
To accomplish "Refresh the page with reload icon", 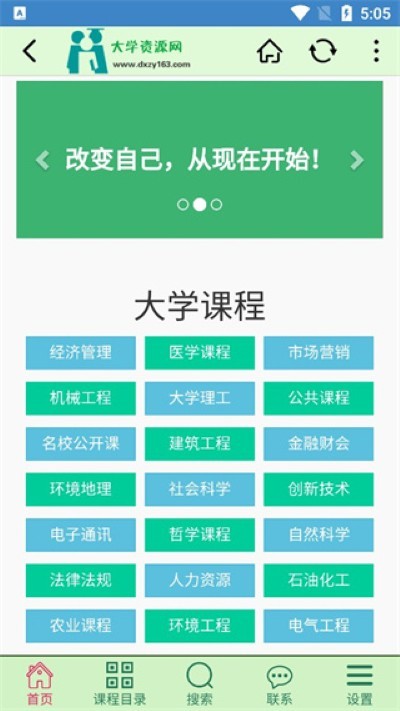I will click(x=323, y=51).
